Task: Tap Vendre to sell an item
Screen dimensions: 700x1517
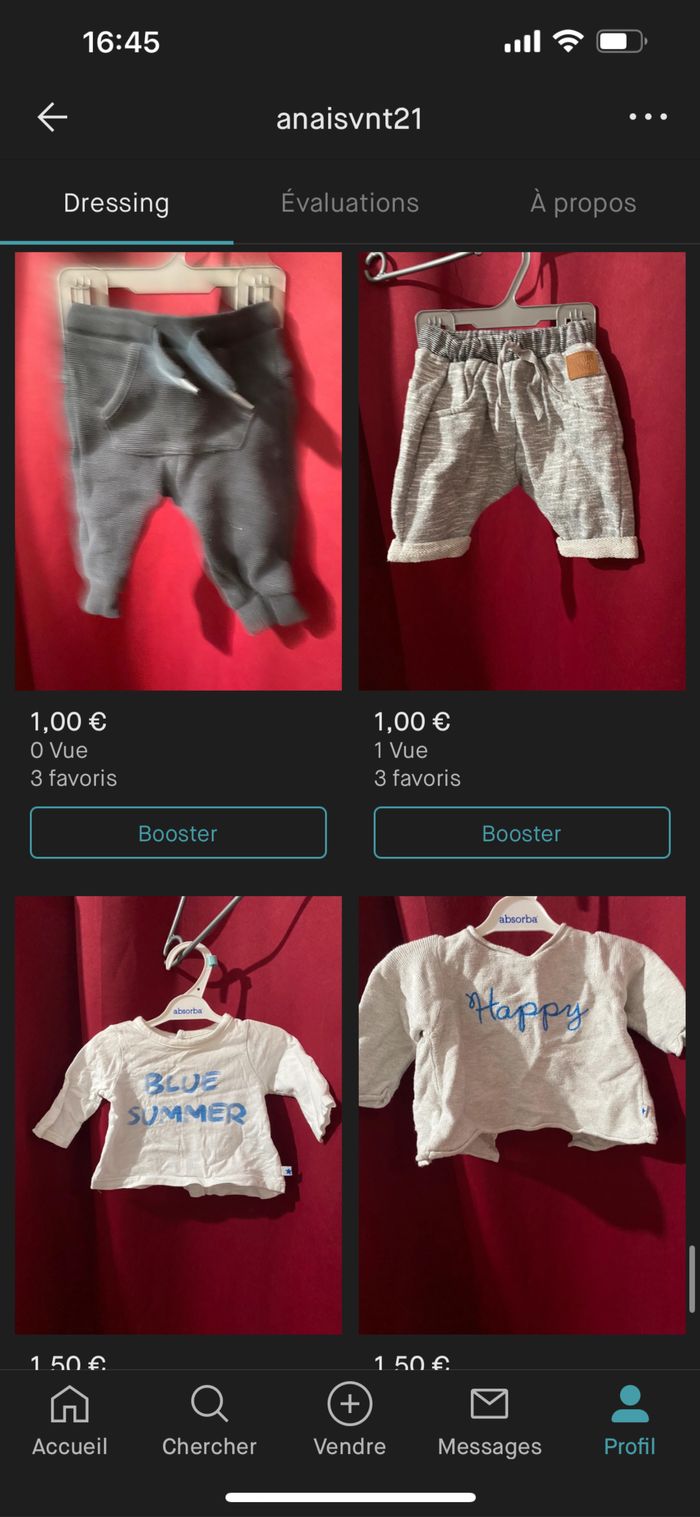Action: (x=349, y=1422)
